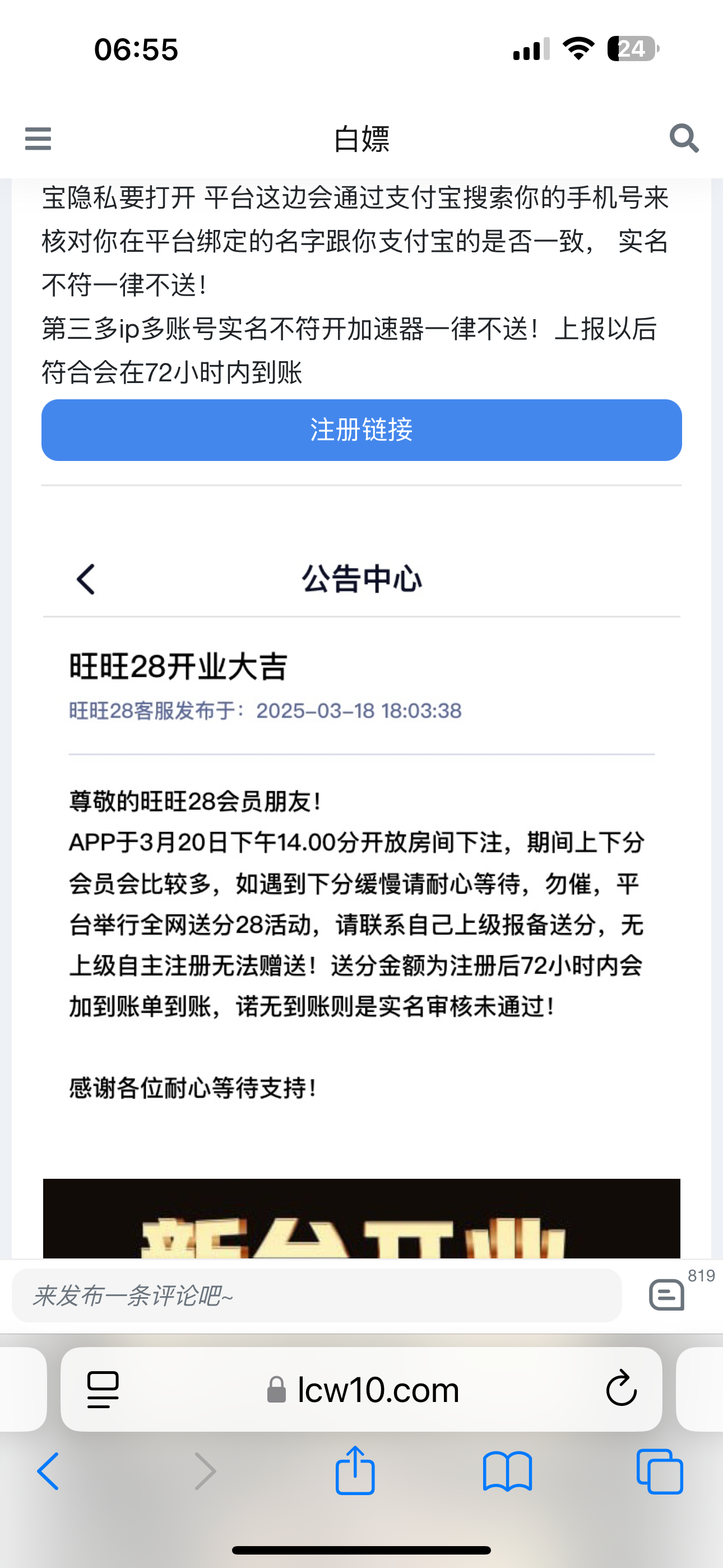The height and width of the screenshot is (1568, 723).
Task: Open the hamburger menu
Action: click(38, 139)
